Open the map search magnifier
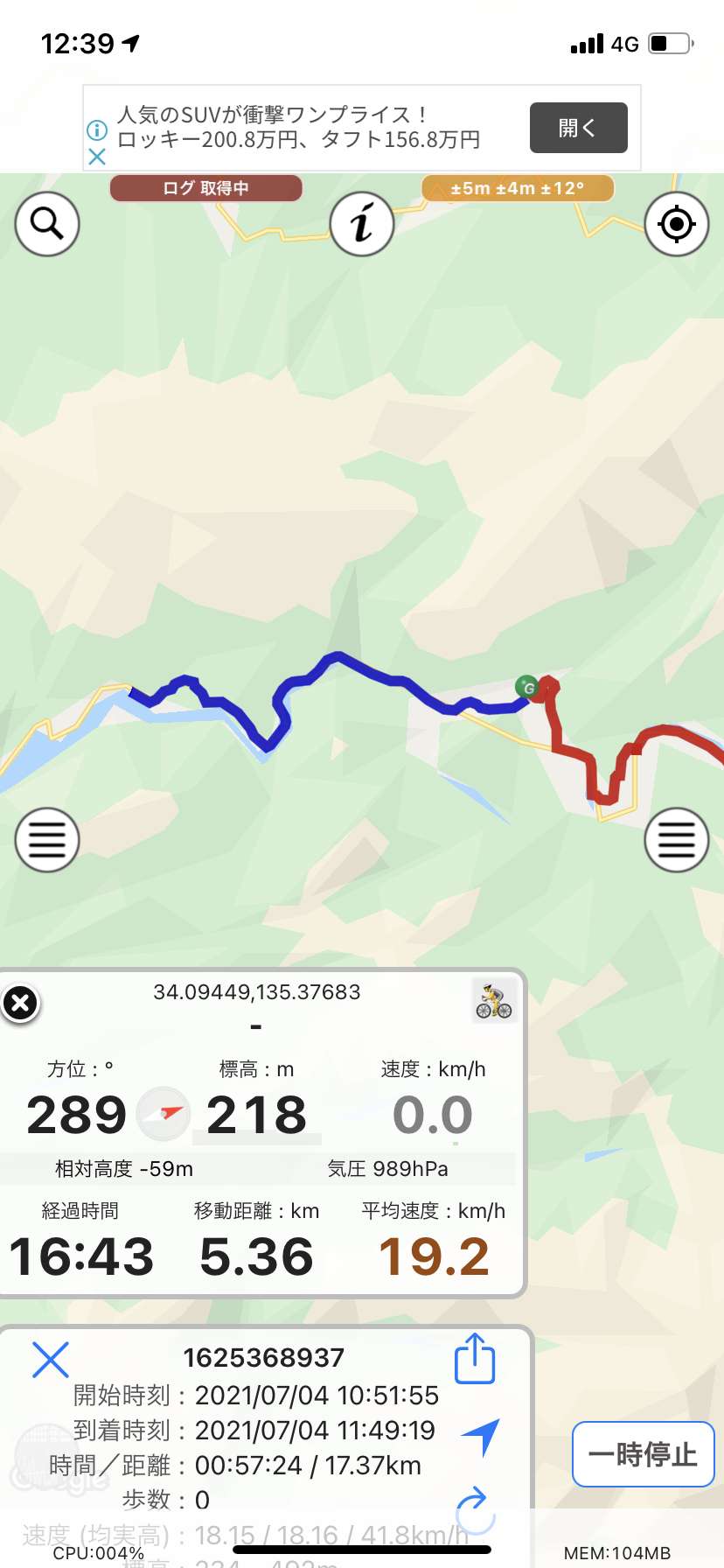 point(47,224)
